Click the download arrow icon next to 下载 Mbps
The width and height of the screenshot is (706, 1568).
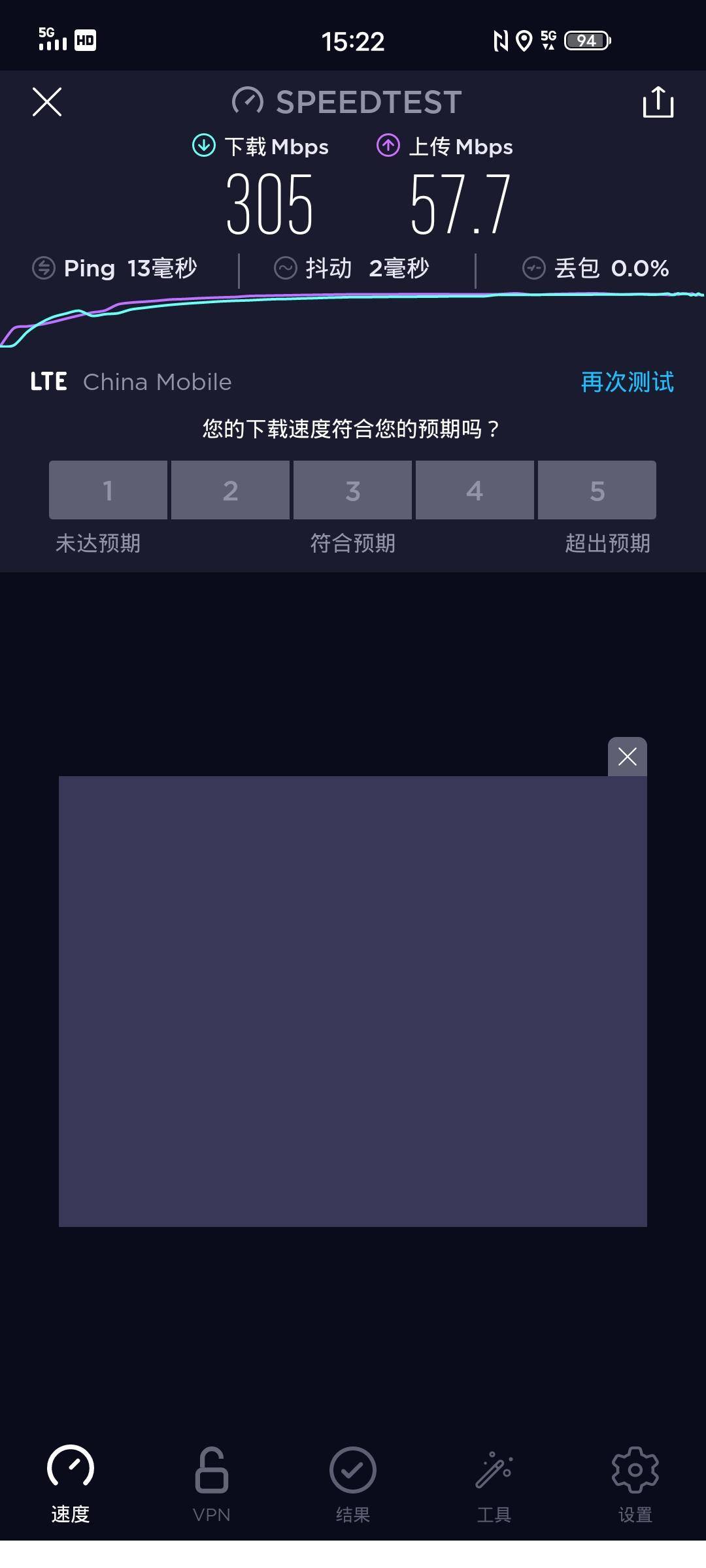click(203, 145)
